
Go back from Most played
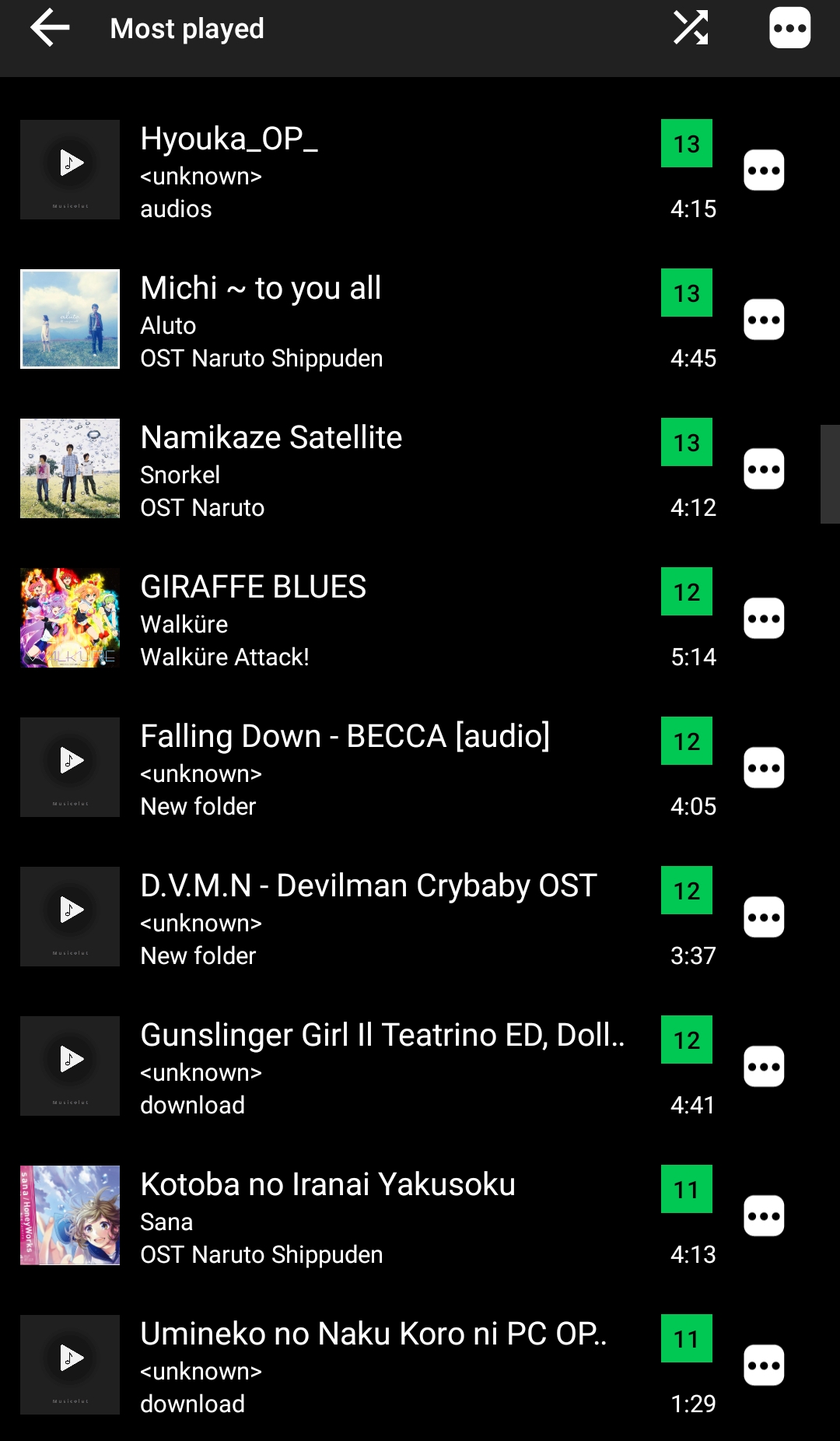tap(51, 28)
